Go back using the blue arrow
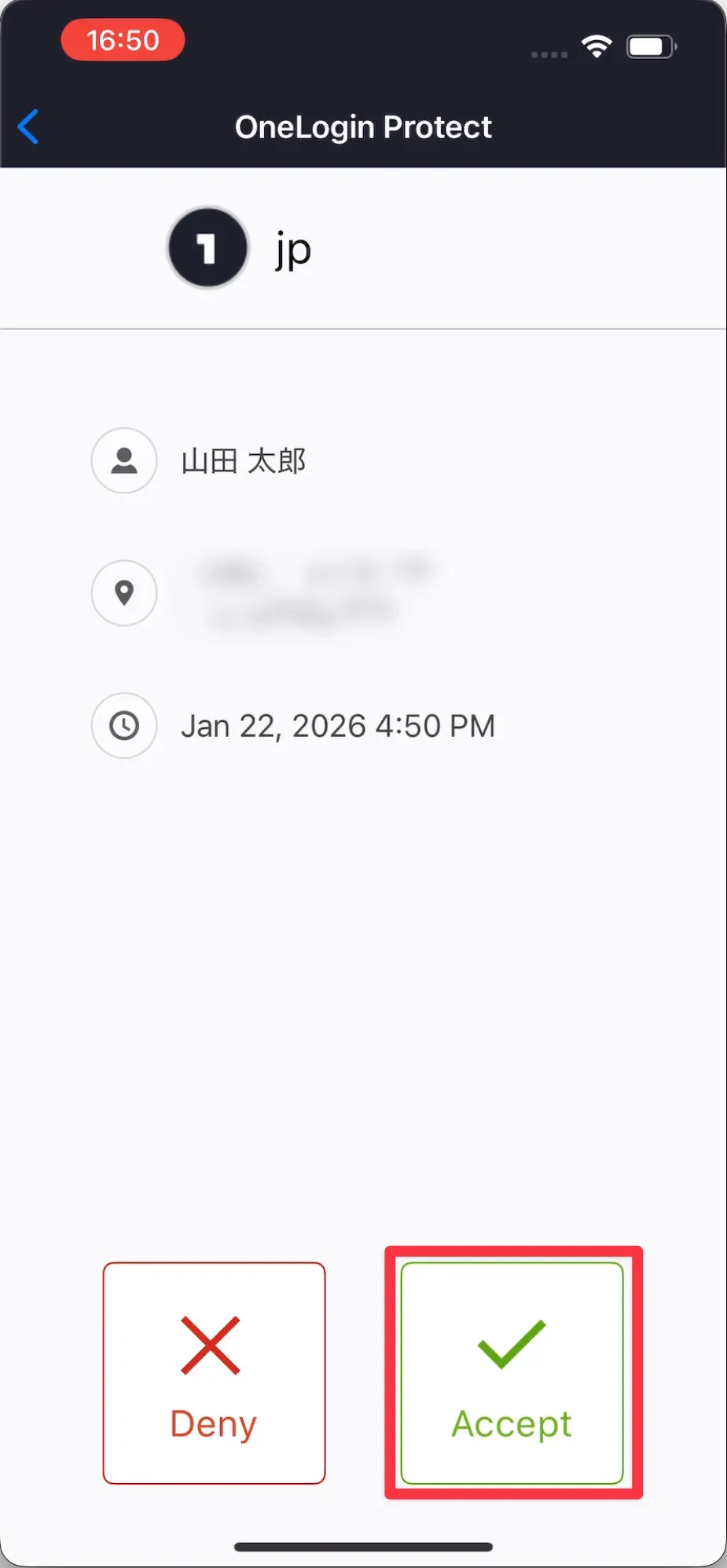The image size is (727, 1568). (x=28, y=127)
